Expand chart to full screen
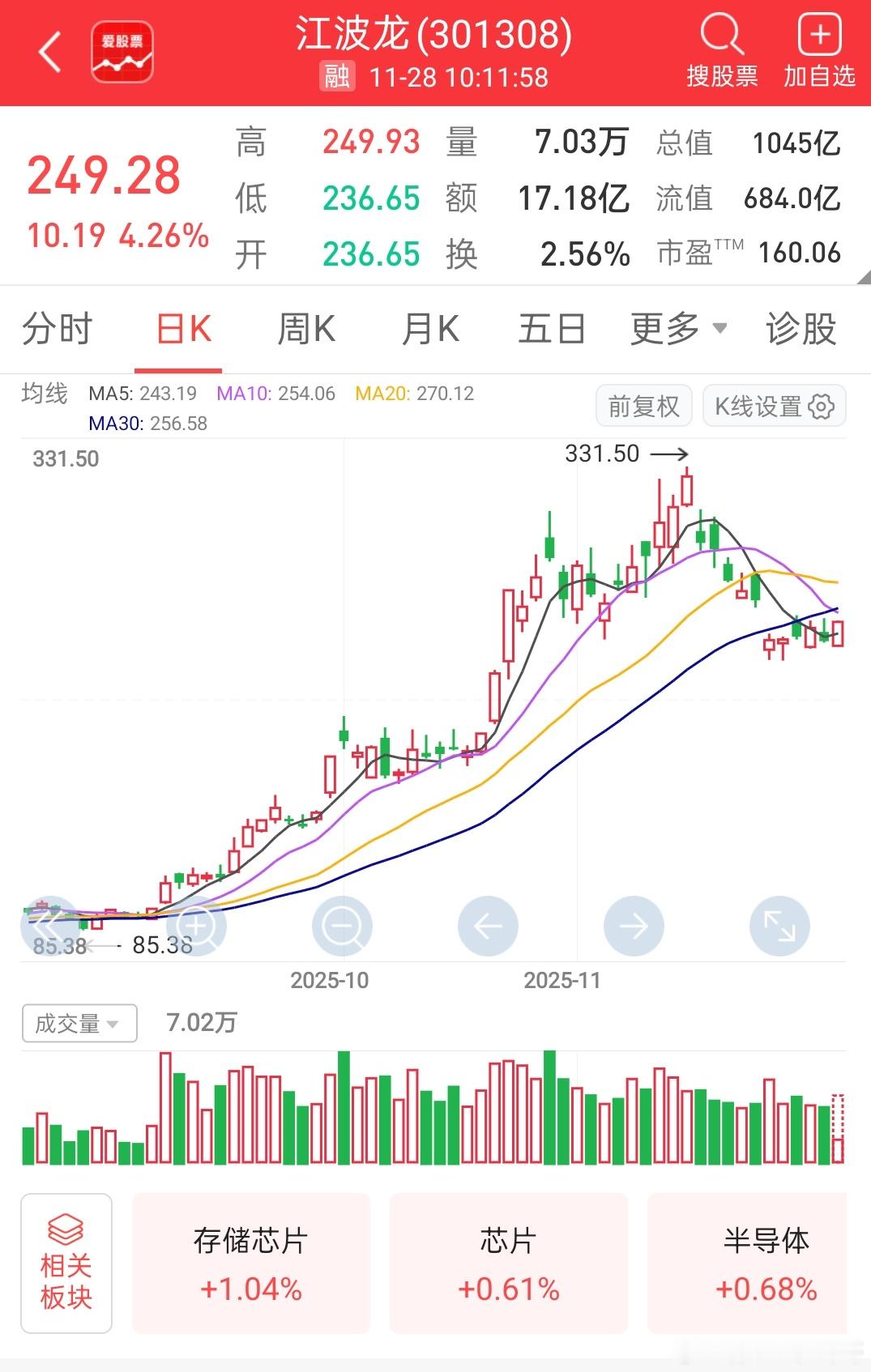 coord(779,926)
